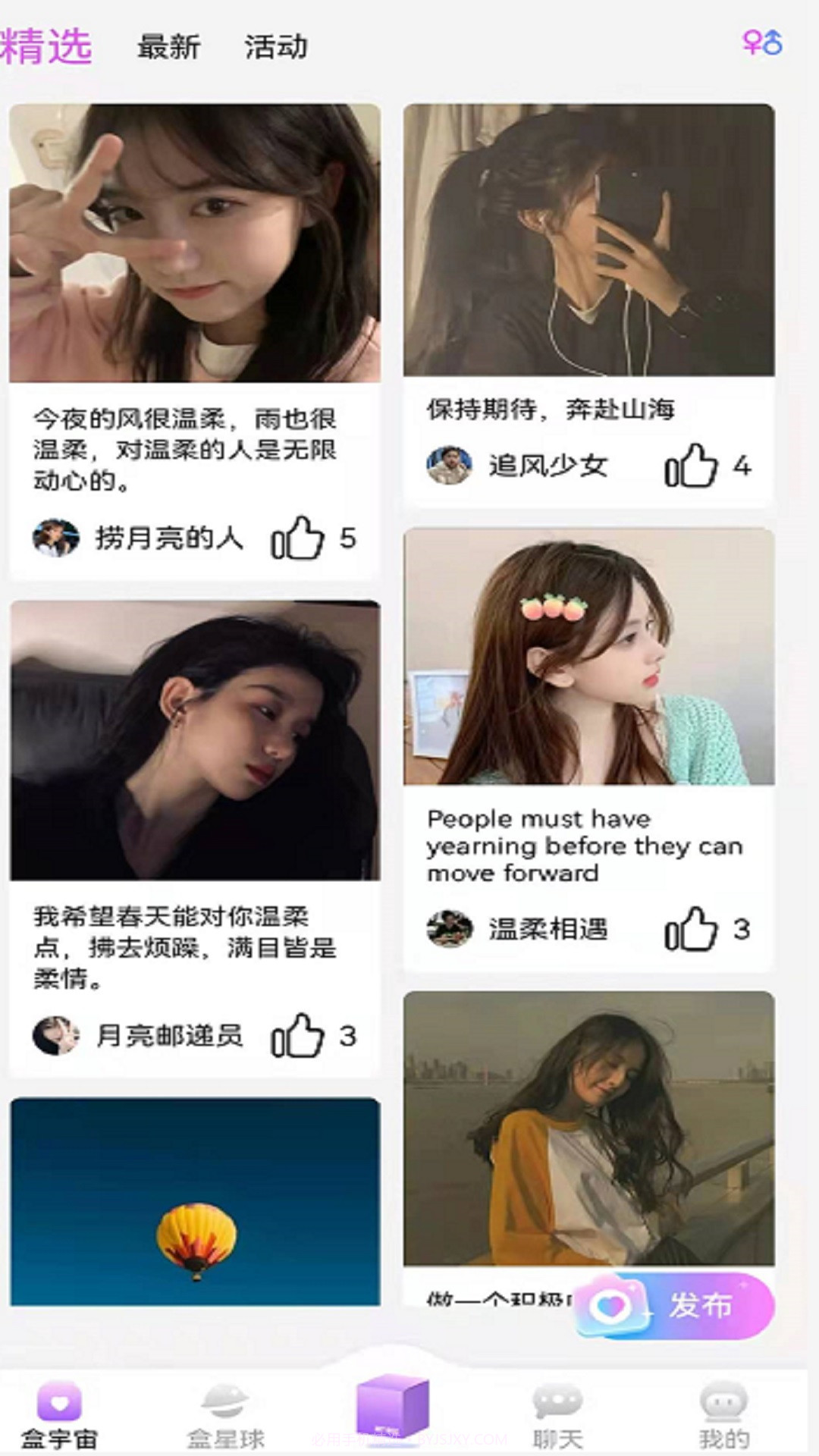Tap the 发布 publish button
The image size is (819, 1456).
click(673, 1306)
